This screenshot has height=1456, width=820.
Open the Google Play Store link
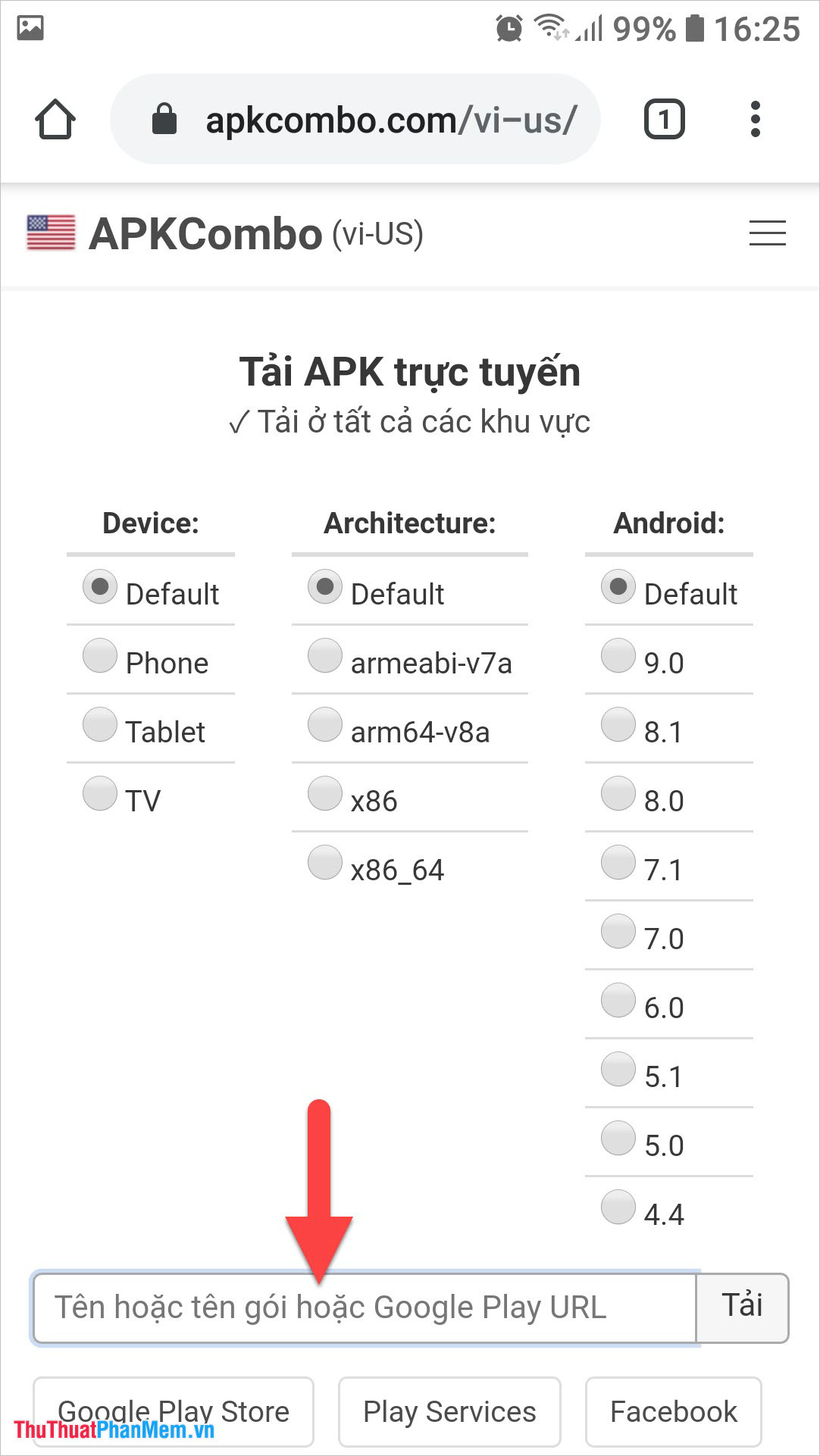click(173, 1411)
